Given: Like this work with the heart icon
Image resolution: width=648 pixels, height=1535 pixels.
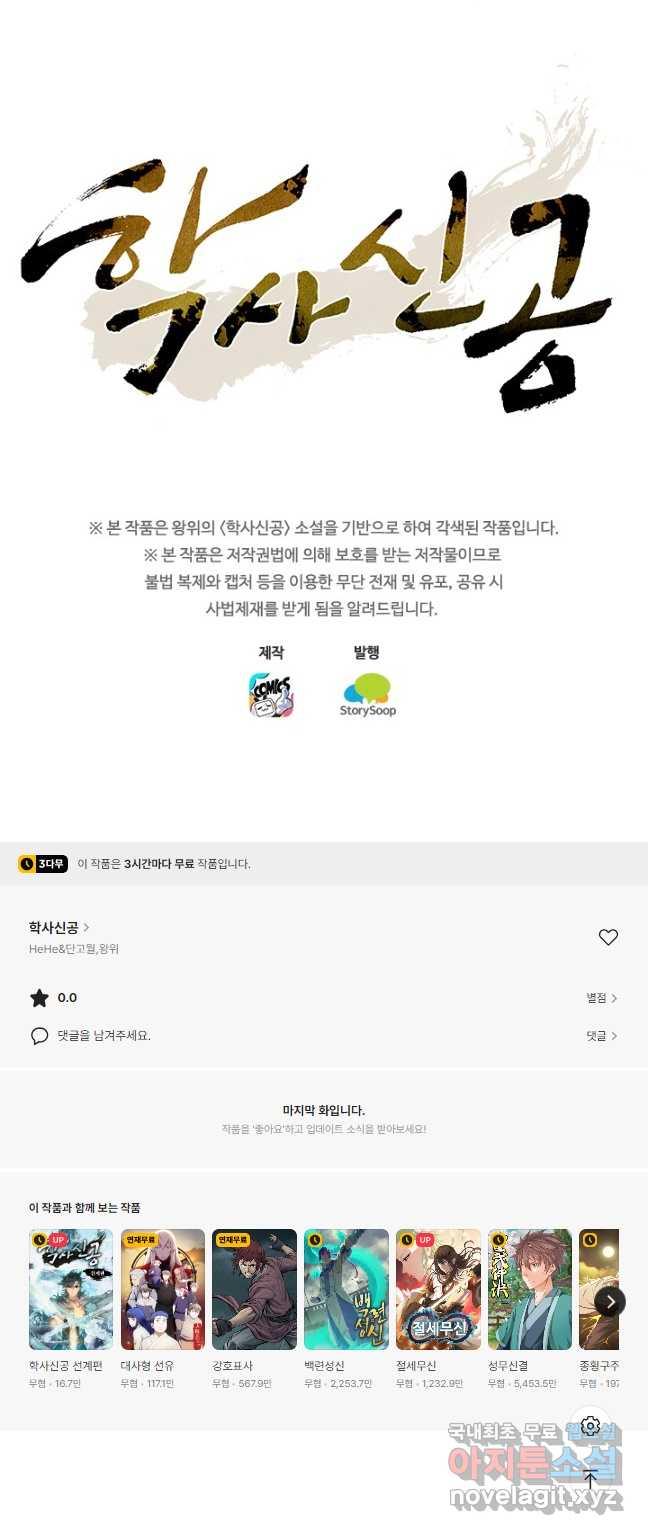Looking at the screenshot, I should click(x=608, y=937).
